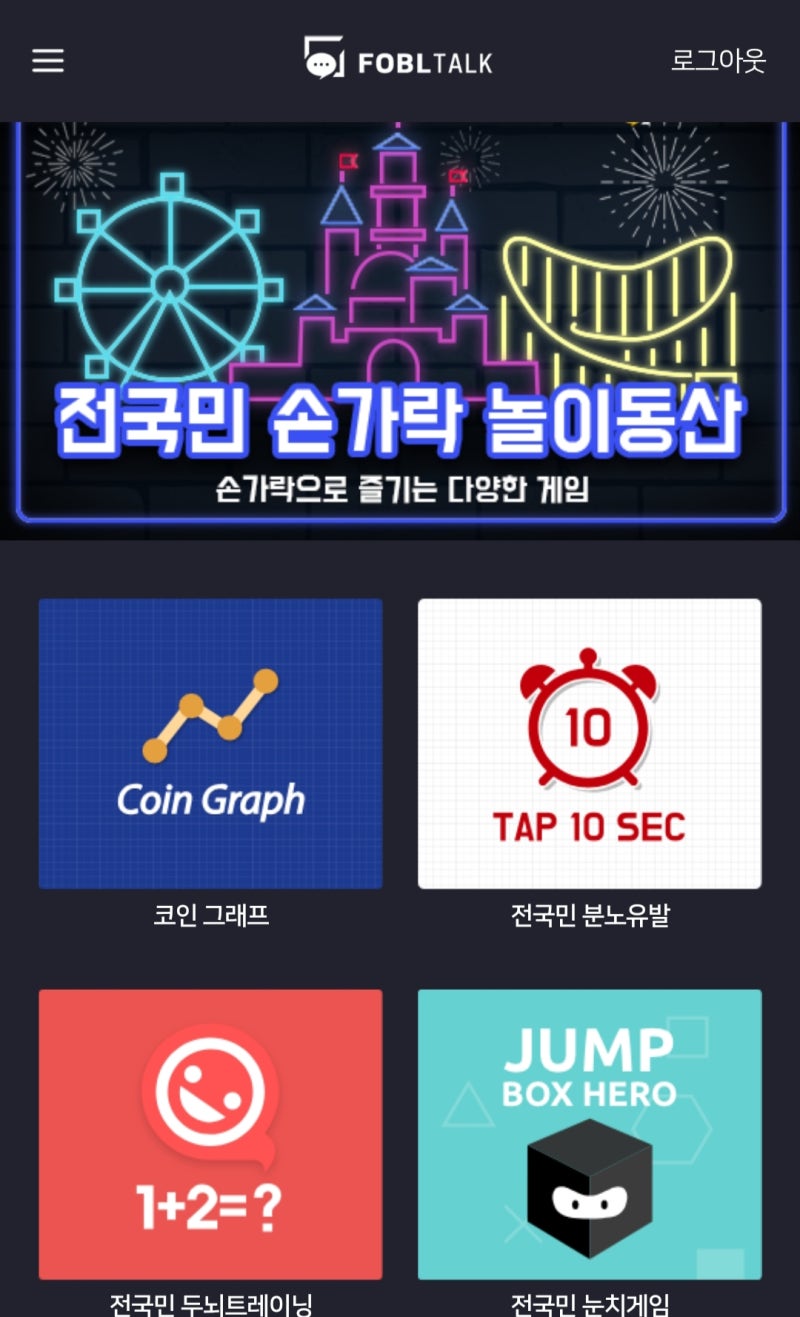
Task: Click the 로그아웃 logout link
Action: coord(718,61)
